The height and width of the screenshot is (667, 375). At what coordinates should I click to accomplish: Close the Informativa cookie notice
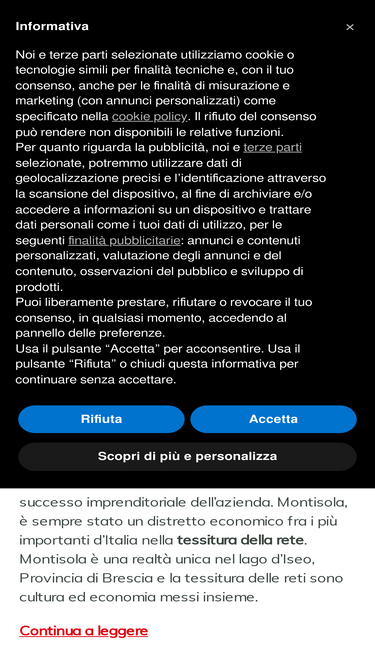(349, 27)
